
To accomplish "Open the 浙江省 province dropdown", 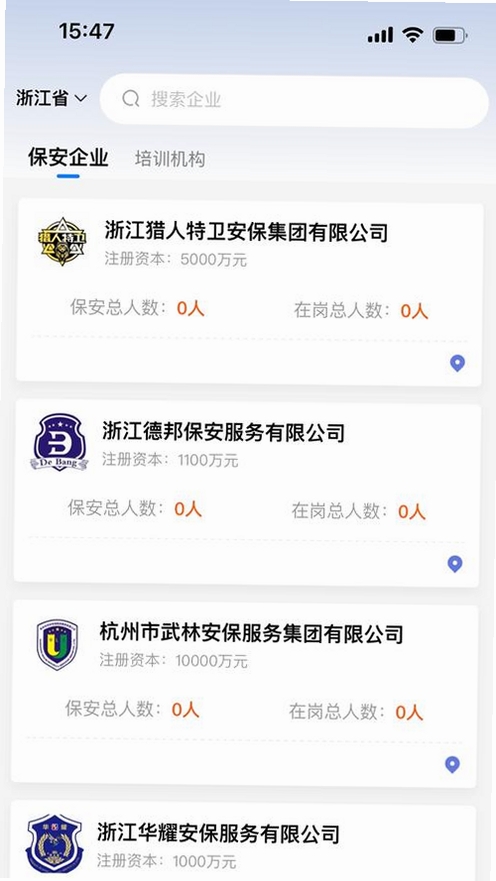I will click(x=51, y=98).
